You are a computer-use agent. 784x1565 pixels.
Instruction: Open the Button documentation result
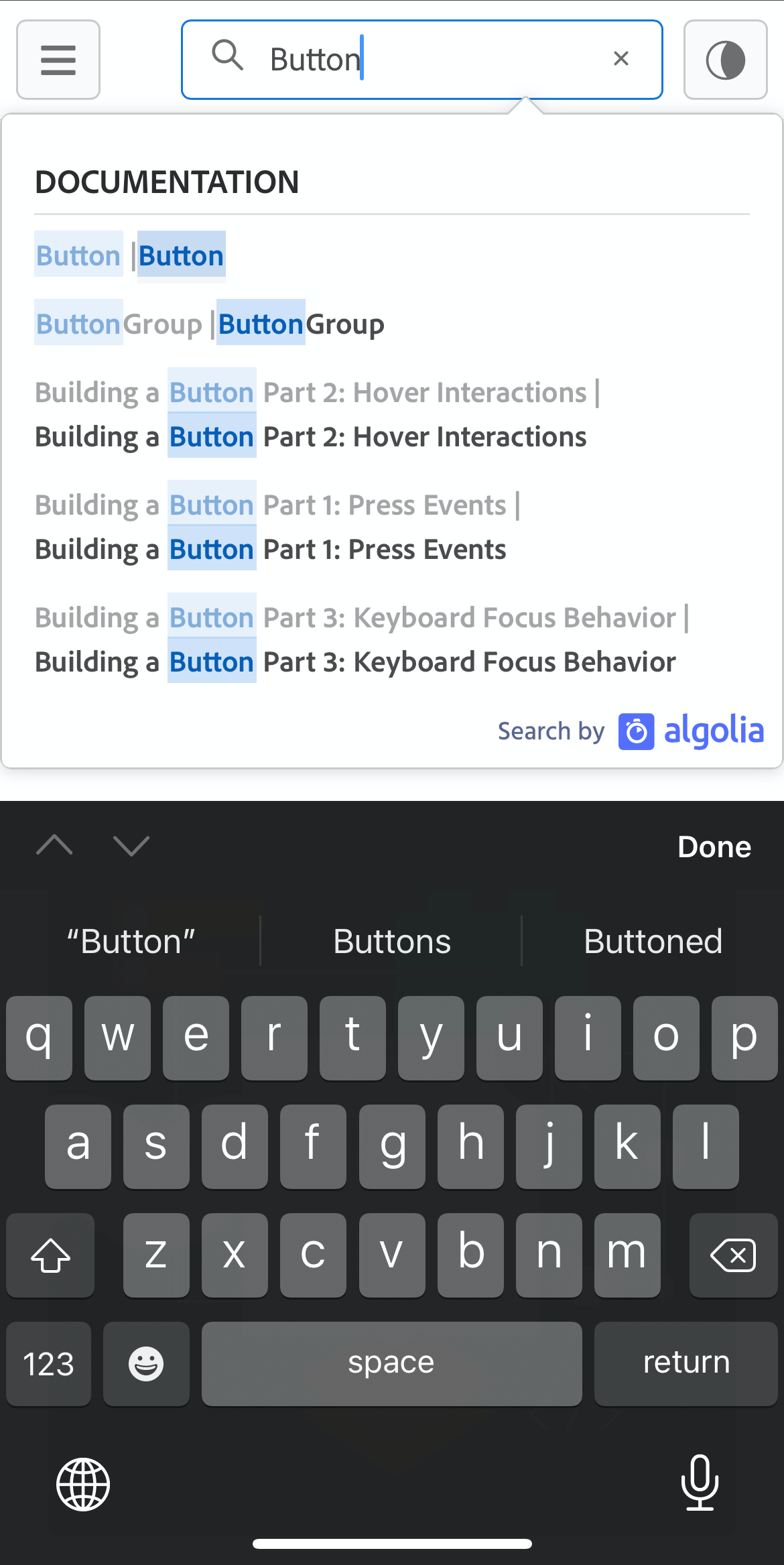(181, 256)
